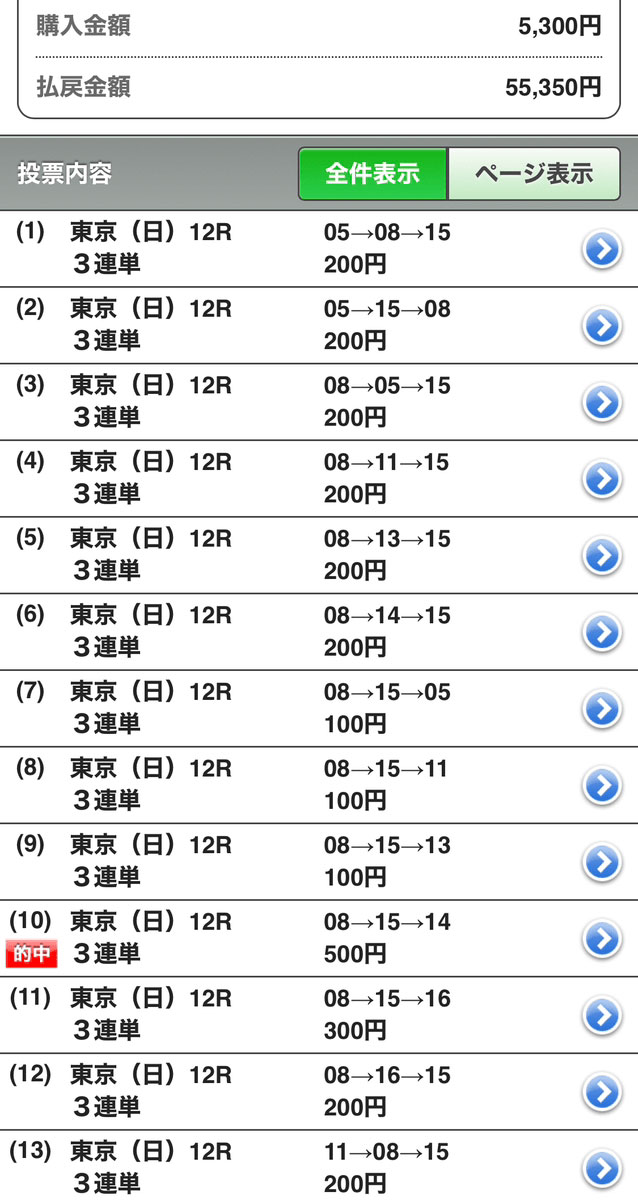Open bet (12) 08→16→15 details
This screenshot has width=638, height=1200.
601,1091
